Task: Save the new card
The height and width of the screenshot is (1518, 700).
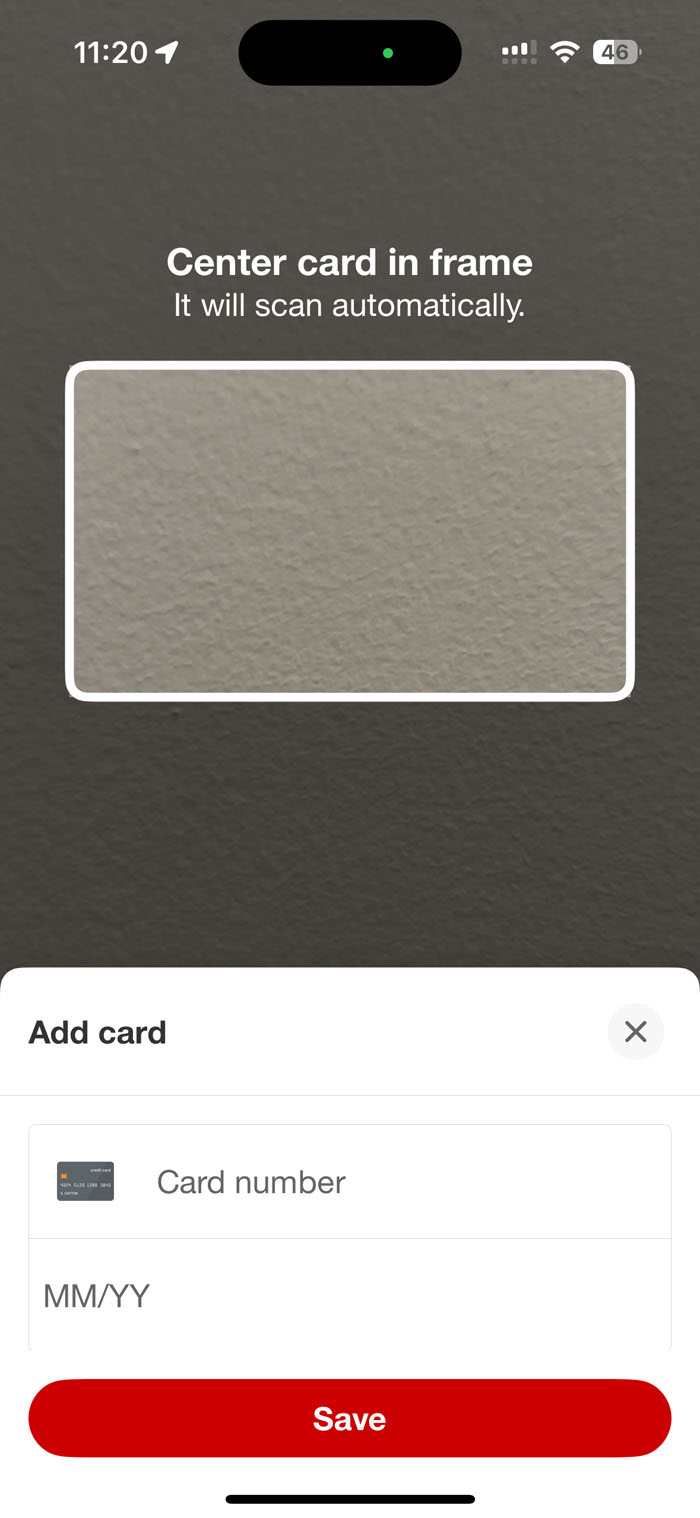Action: [350, 1418]
